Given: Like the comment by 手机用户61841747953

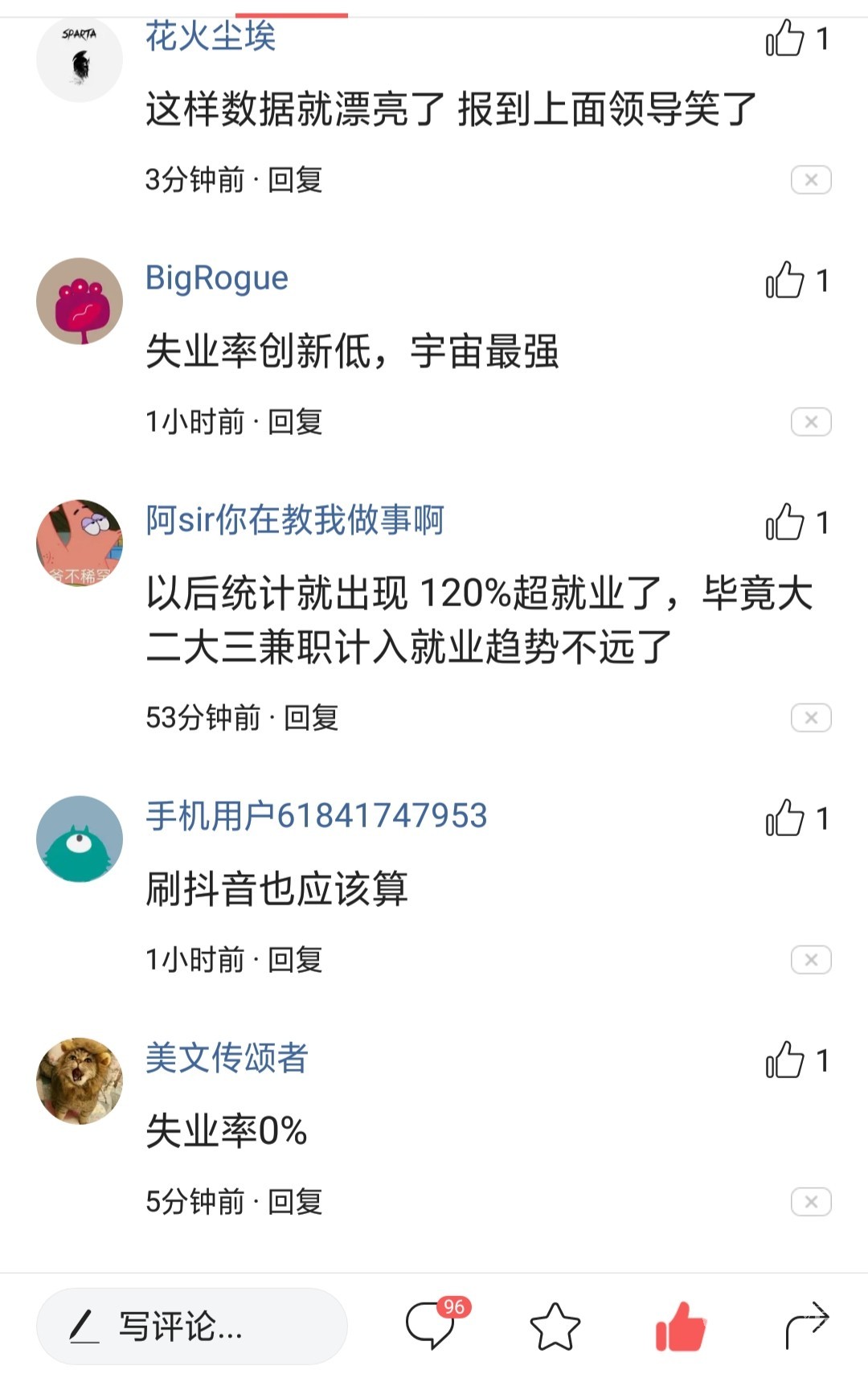Looking at the screenshot, I should pyautogui.click(x=785, y=818).
